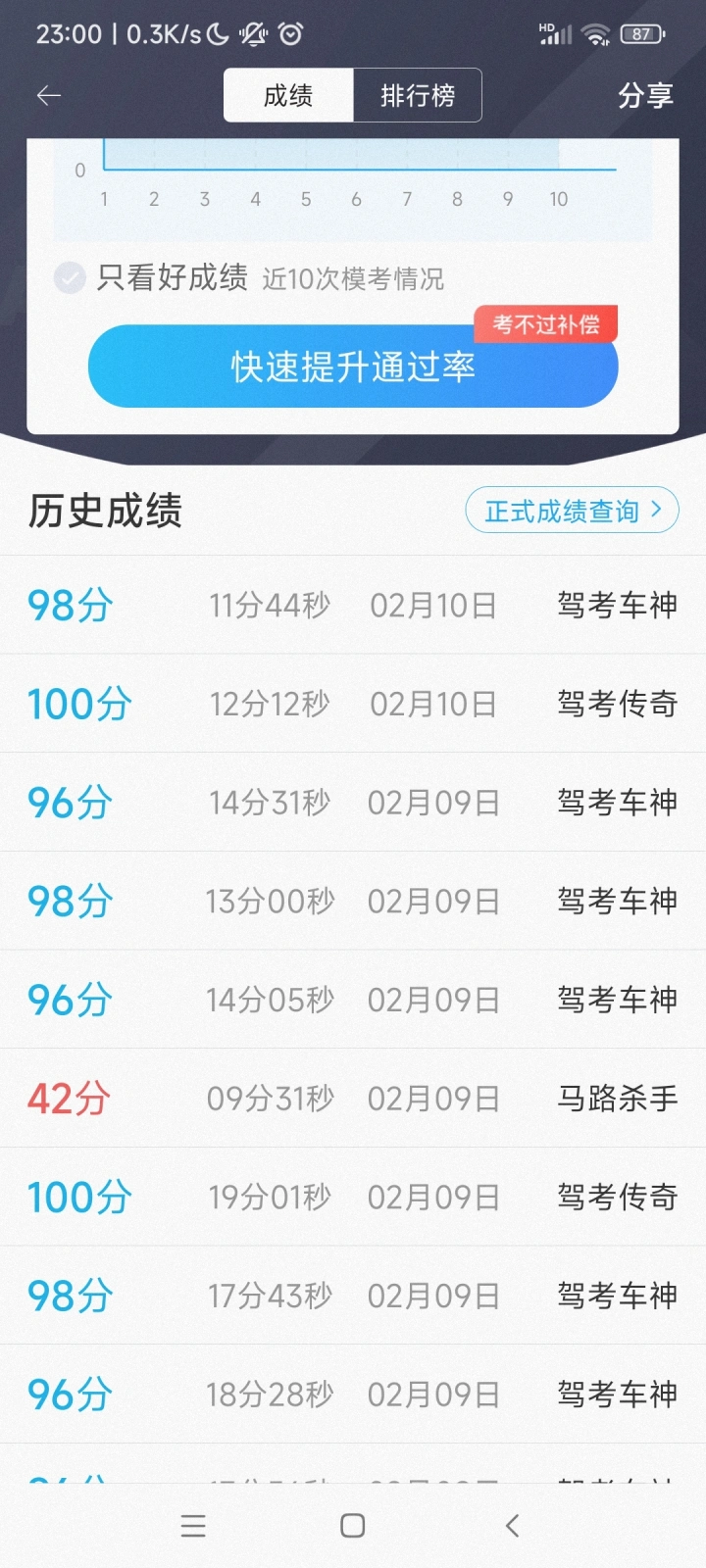Open 正式成绩查询 link
The height and width of the screenshot is (1568, 706).
(572, 510)
